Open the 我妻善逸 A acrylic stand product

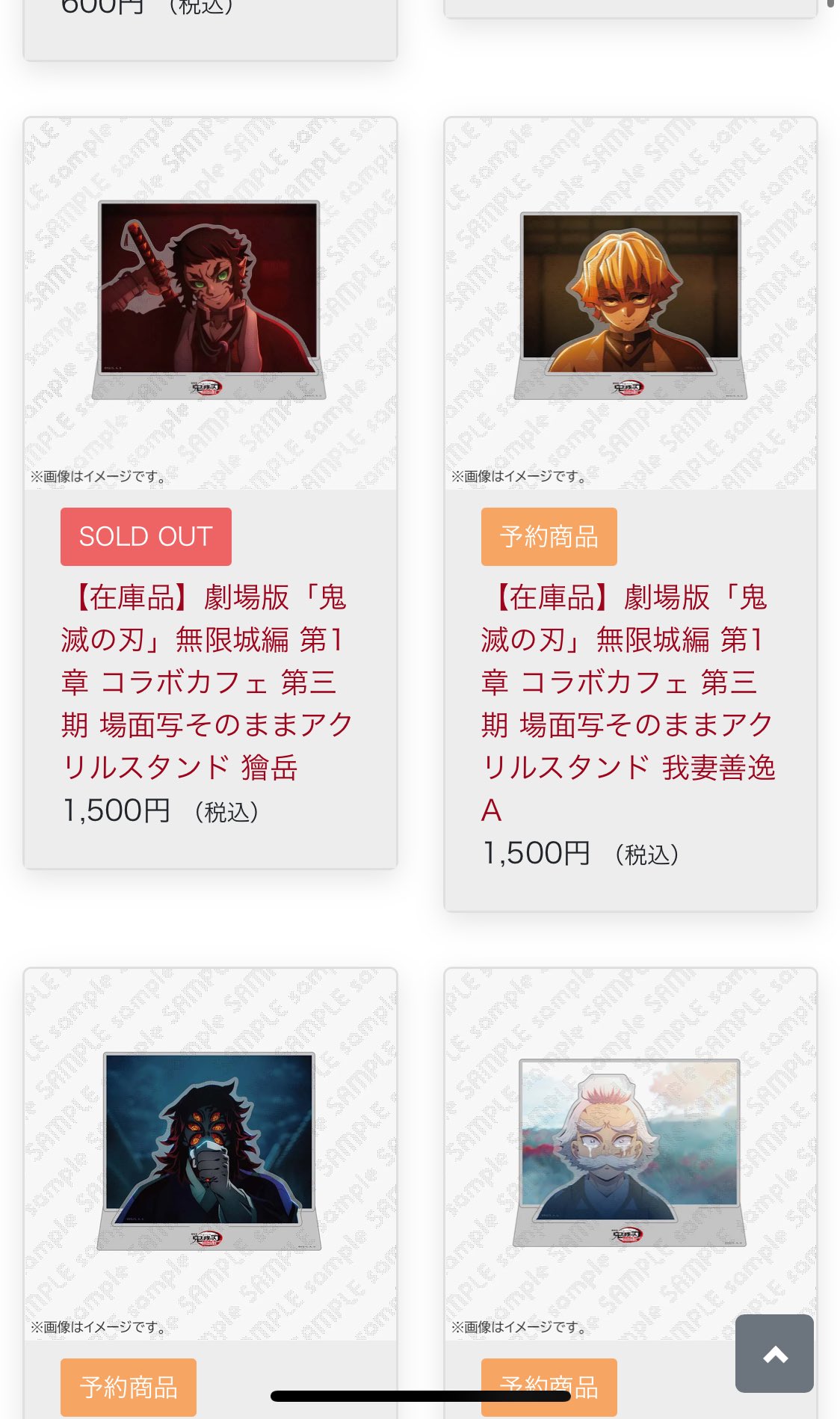tap(628, 703)
